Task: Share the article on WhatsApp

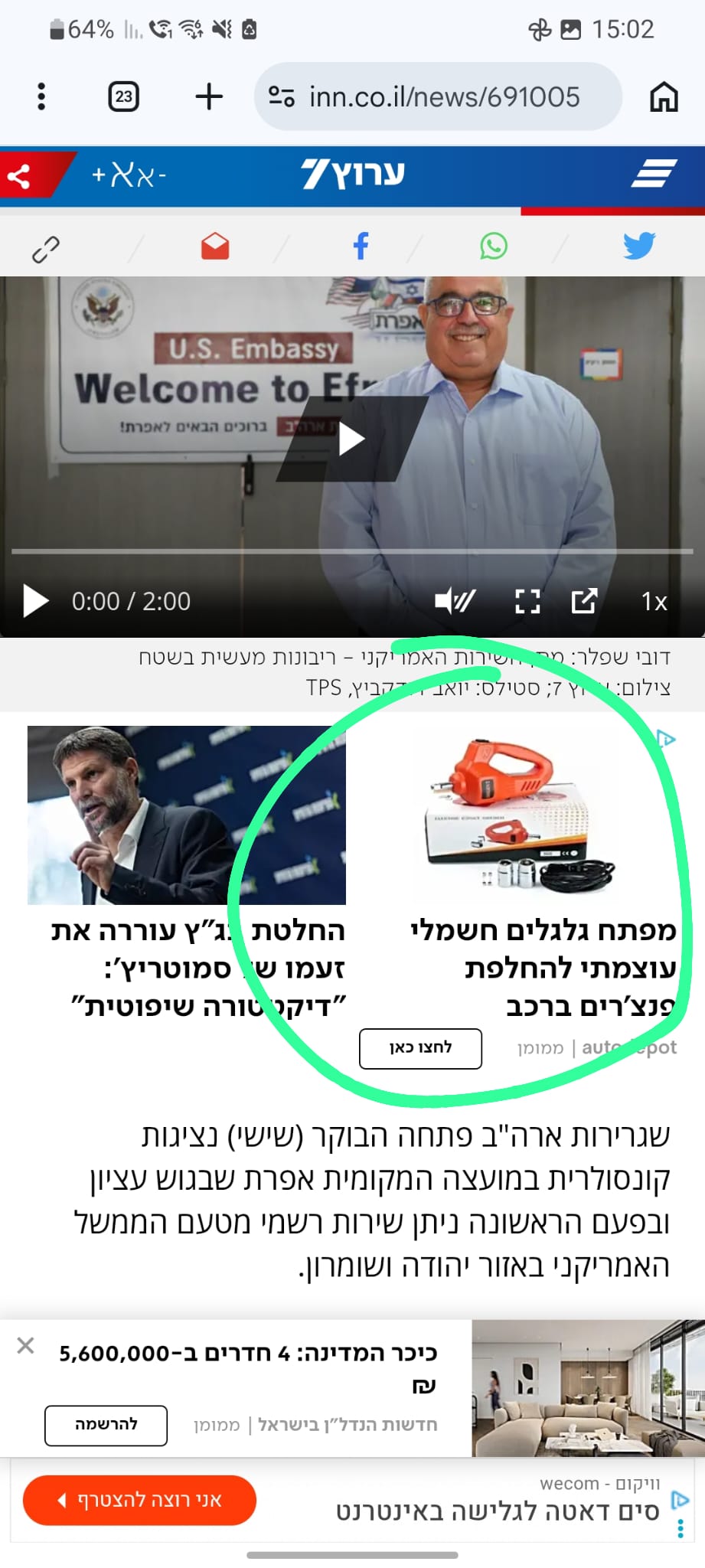Action: coord(494,247)
